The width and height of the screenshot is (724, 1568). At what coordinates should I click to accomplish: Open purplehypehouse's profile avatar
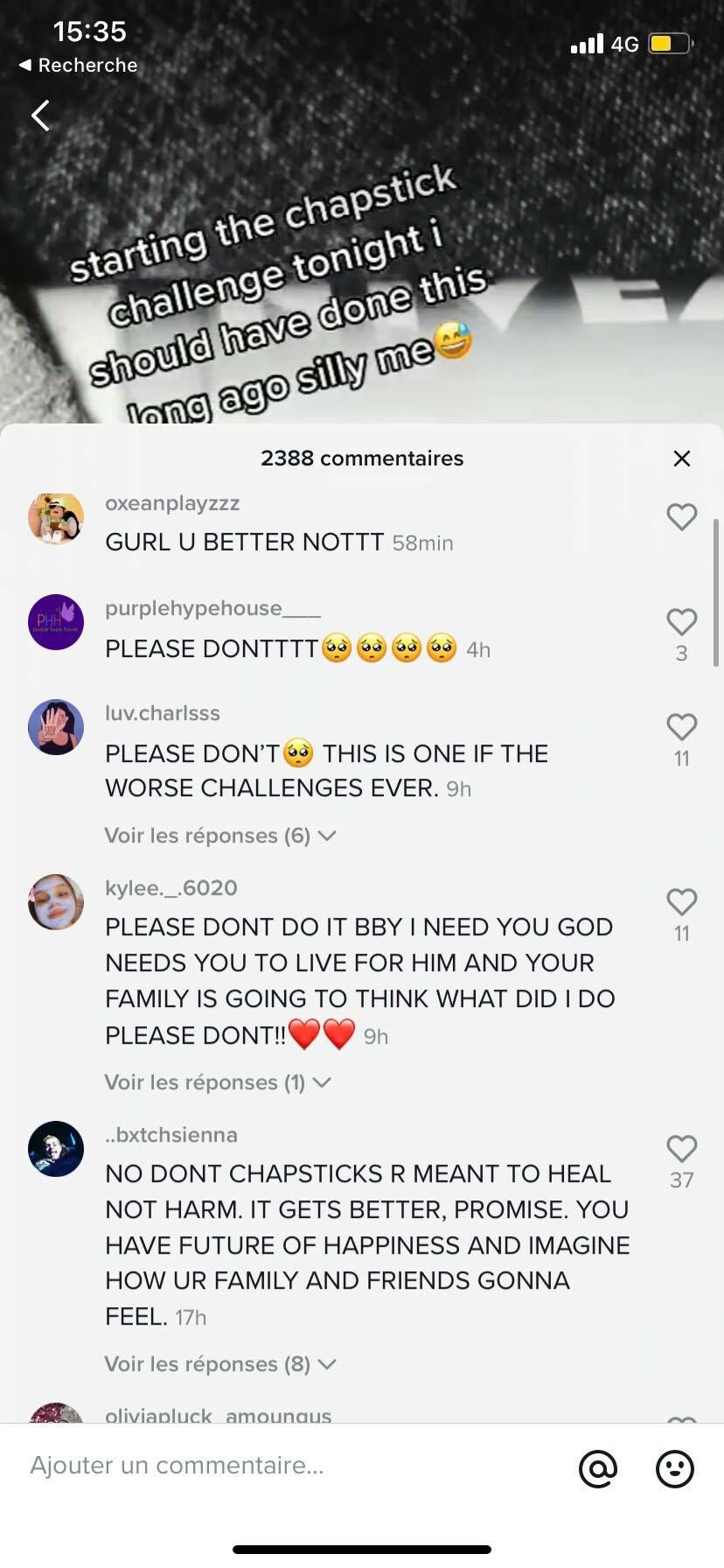click(56, 622)
